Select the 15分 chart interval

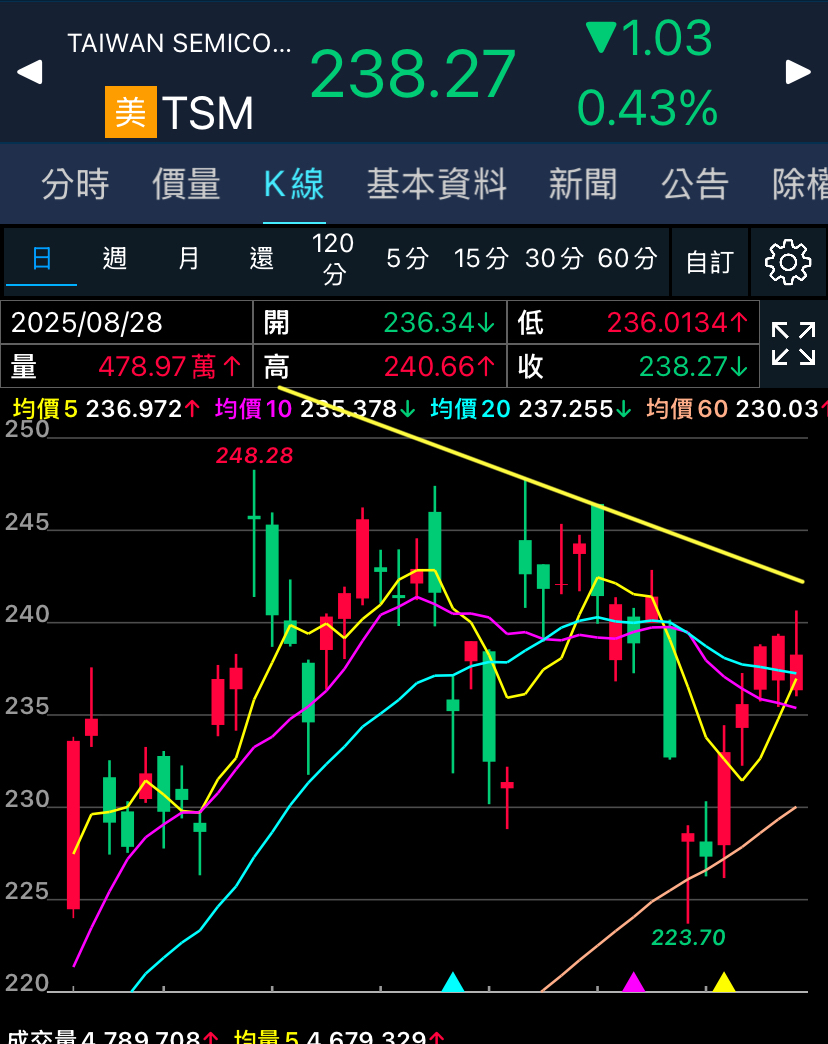481,259
